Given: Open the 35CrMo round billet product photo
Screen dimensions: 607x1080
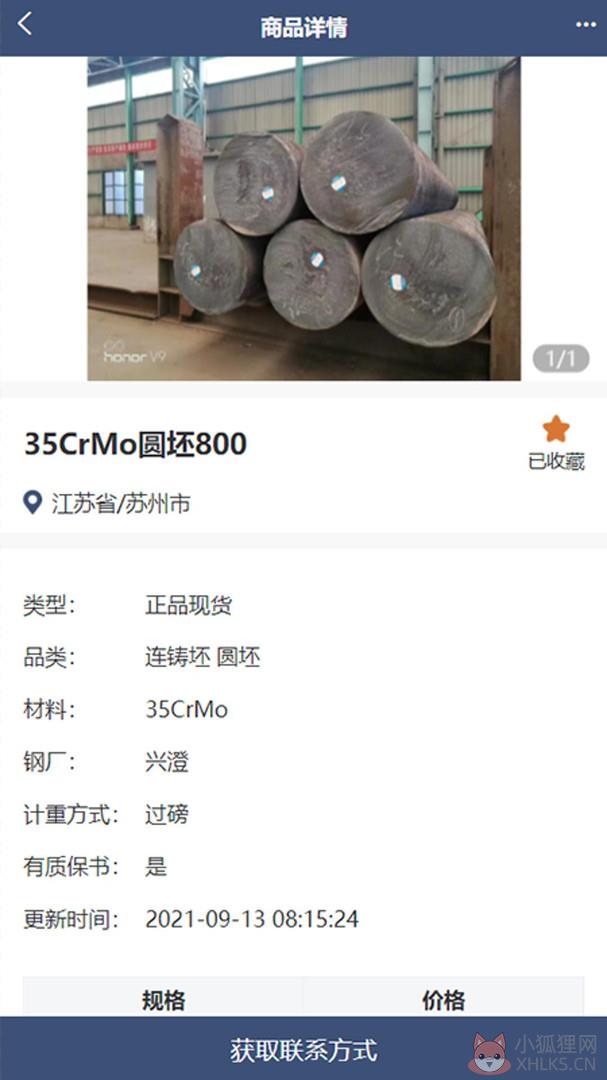Looking at the screenshot, I should tap(304, 218).
